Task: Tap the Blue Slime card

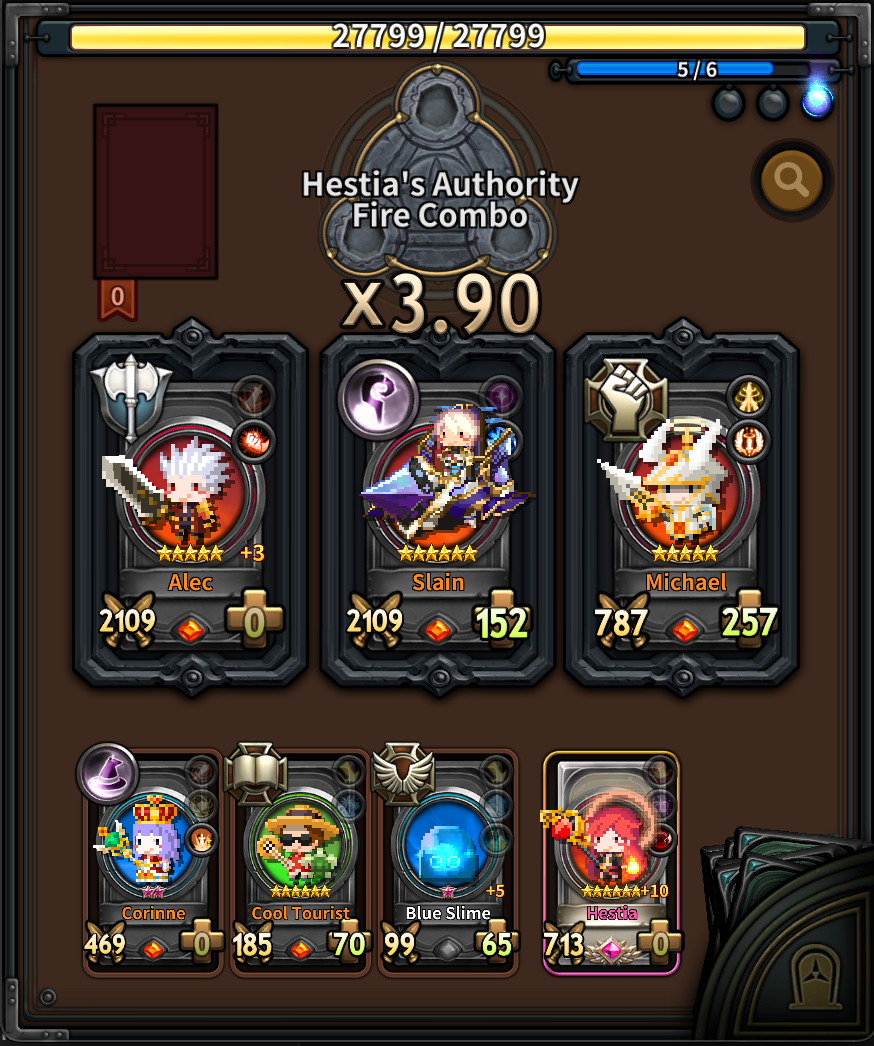Action: pos(448,862)
